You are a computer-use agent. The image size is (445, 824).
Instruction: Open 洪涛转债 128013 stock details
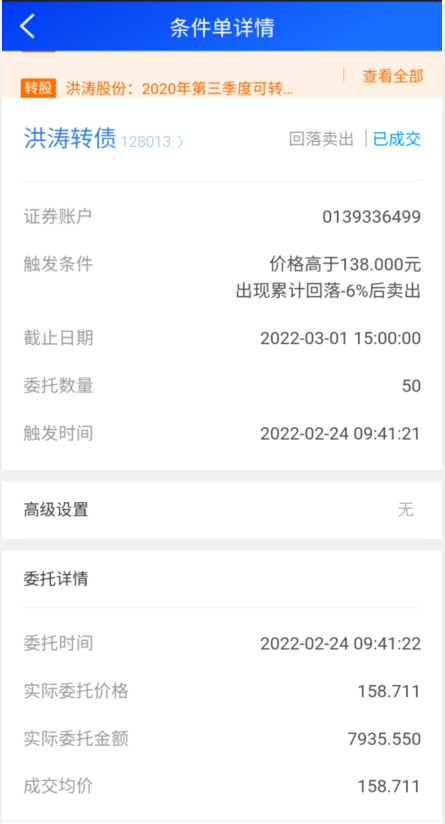point(104,140)
